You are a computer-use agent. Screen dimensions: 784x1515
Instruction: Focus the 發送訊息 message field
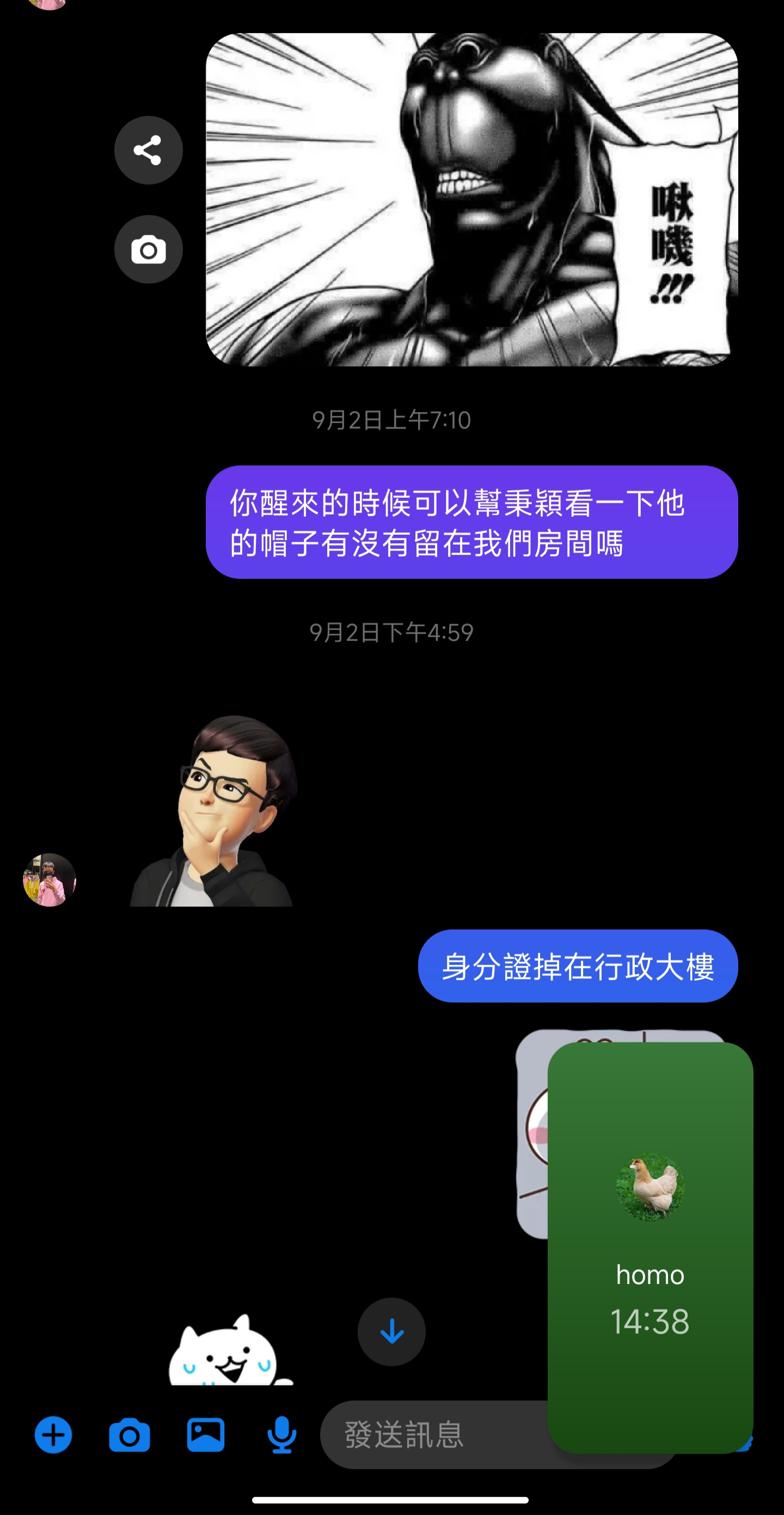(x=435, y=1435)
